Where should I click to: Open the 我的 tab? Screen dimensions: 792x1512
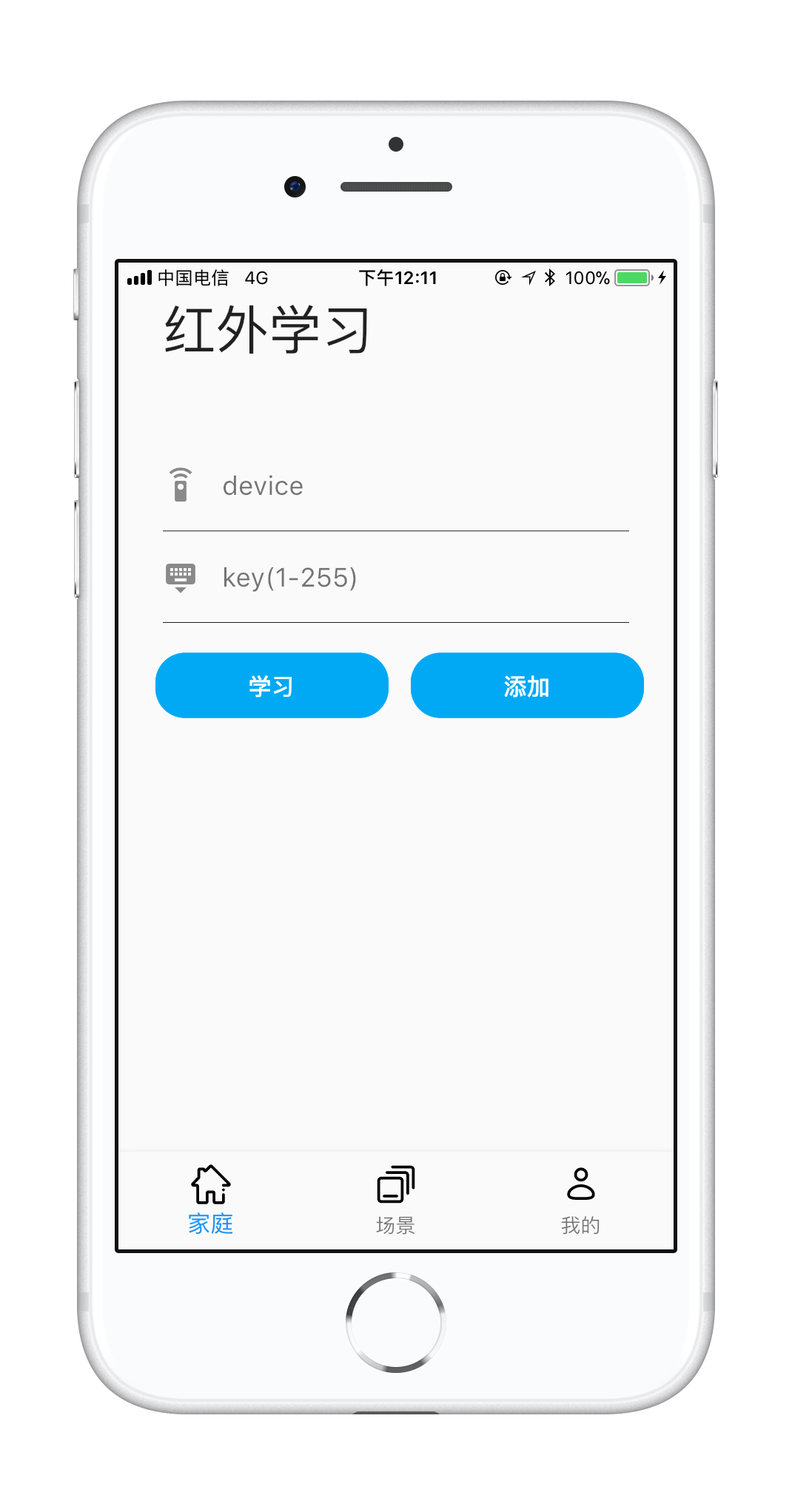click(580, 1200)
